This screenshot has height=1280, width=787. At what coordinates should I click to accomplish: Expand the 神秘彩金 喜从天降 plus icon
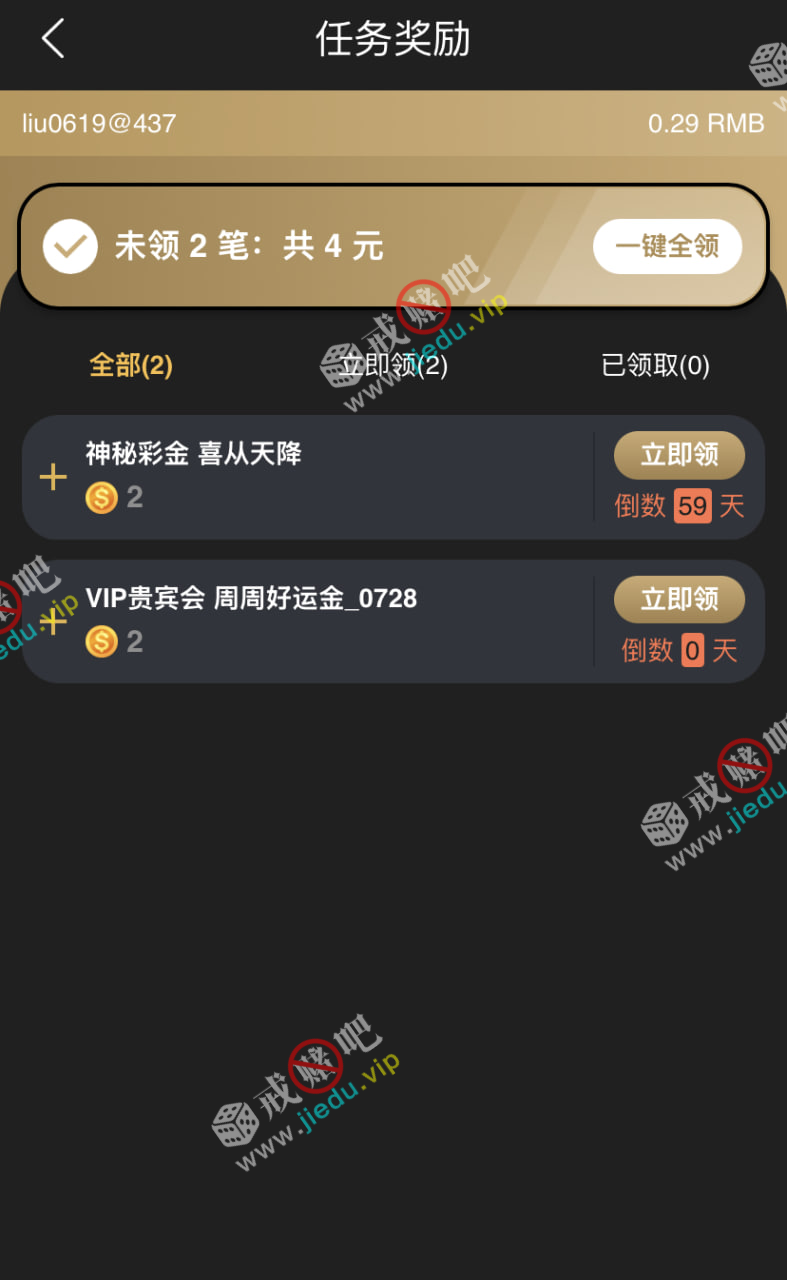tap(53, 477)
